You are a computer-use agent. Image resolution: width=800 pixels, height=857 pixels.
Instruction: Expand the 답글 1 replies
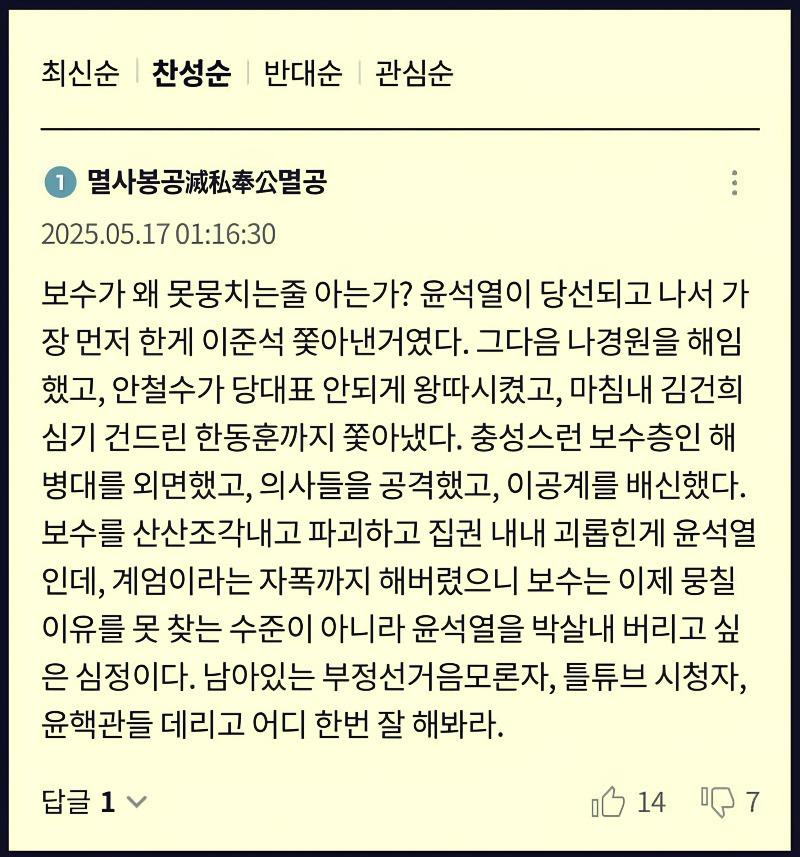coord(94,801)
